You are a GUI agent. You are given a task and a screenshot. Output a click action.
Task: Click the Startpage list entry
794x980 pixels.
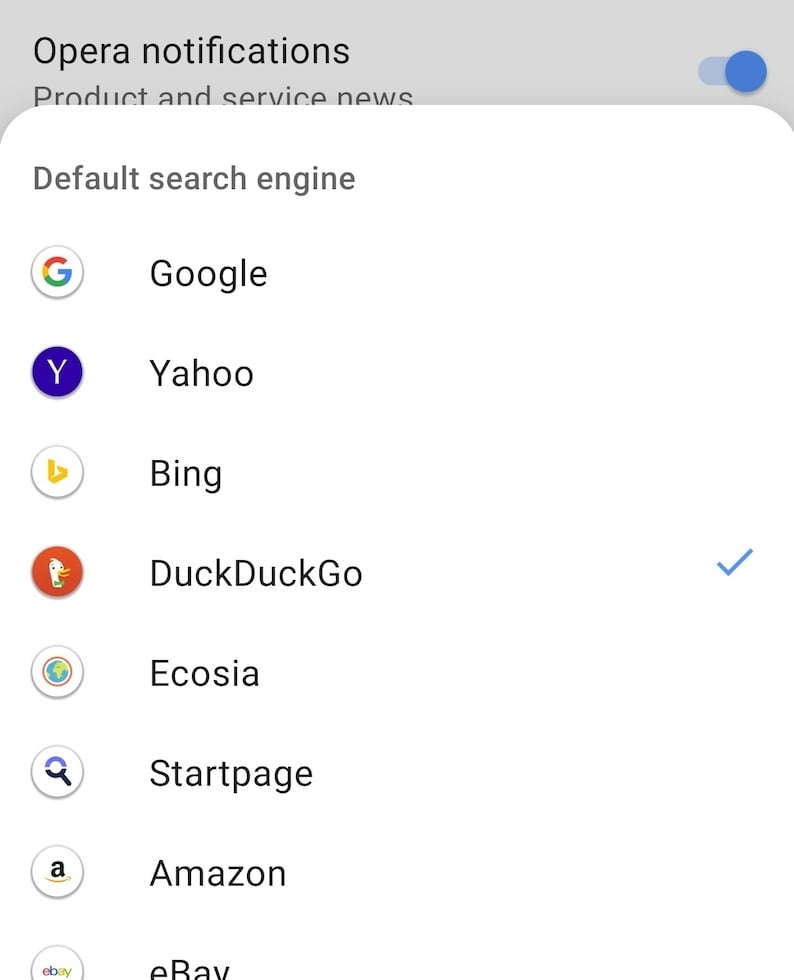(231, 772)
